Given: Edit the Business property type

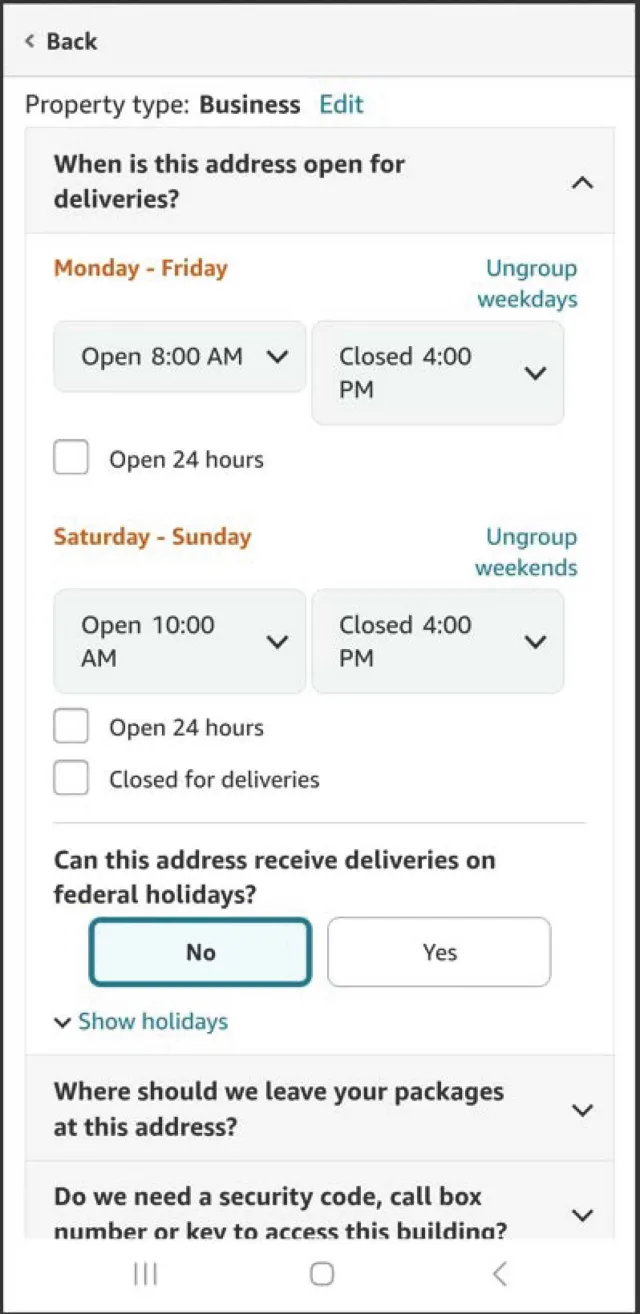Looking at the screenshot, I should tap(341, 105).
